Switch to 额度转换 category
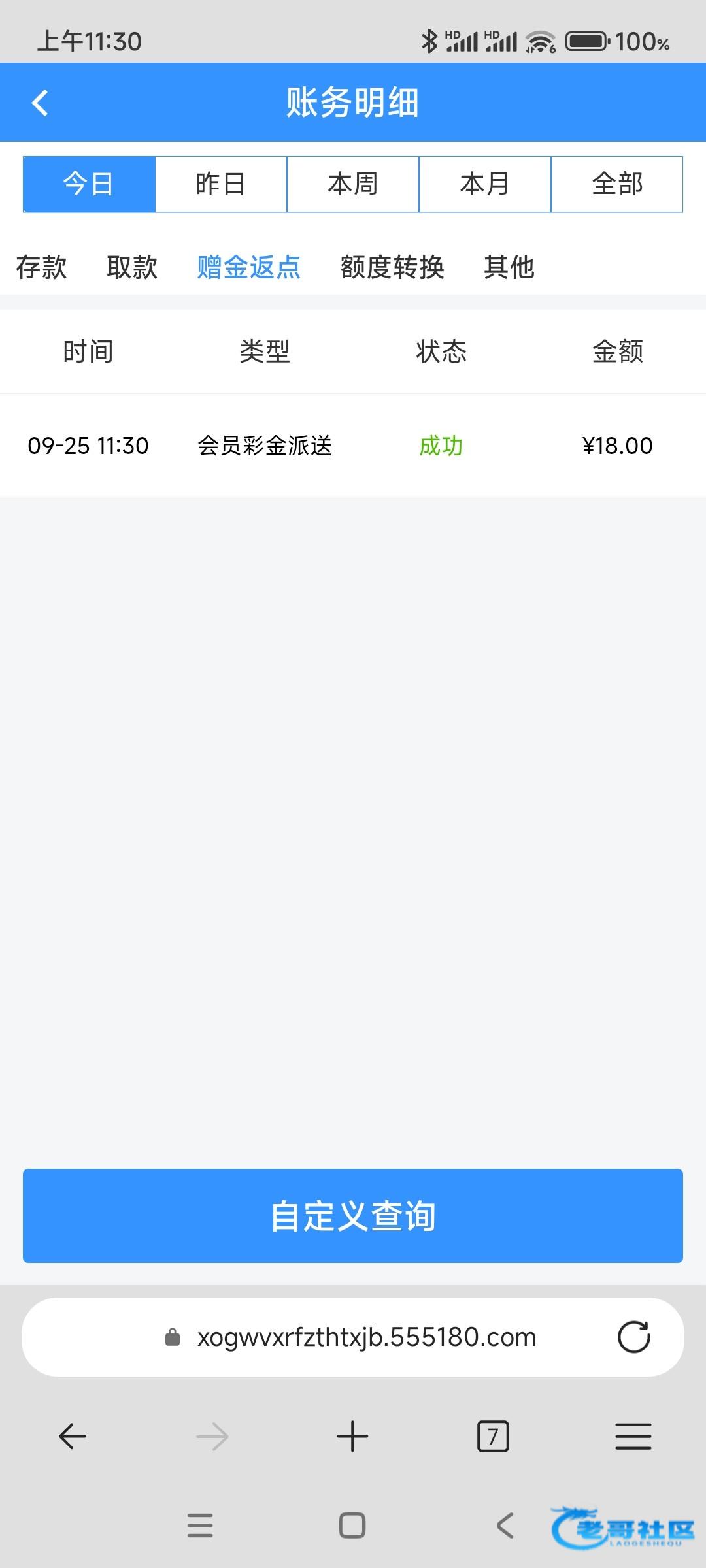 [x=392, y=267]
